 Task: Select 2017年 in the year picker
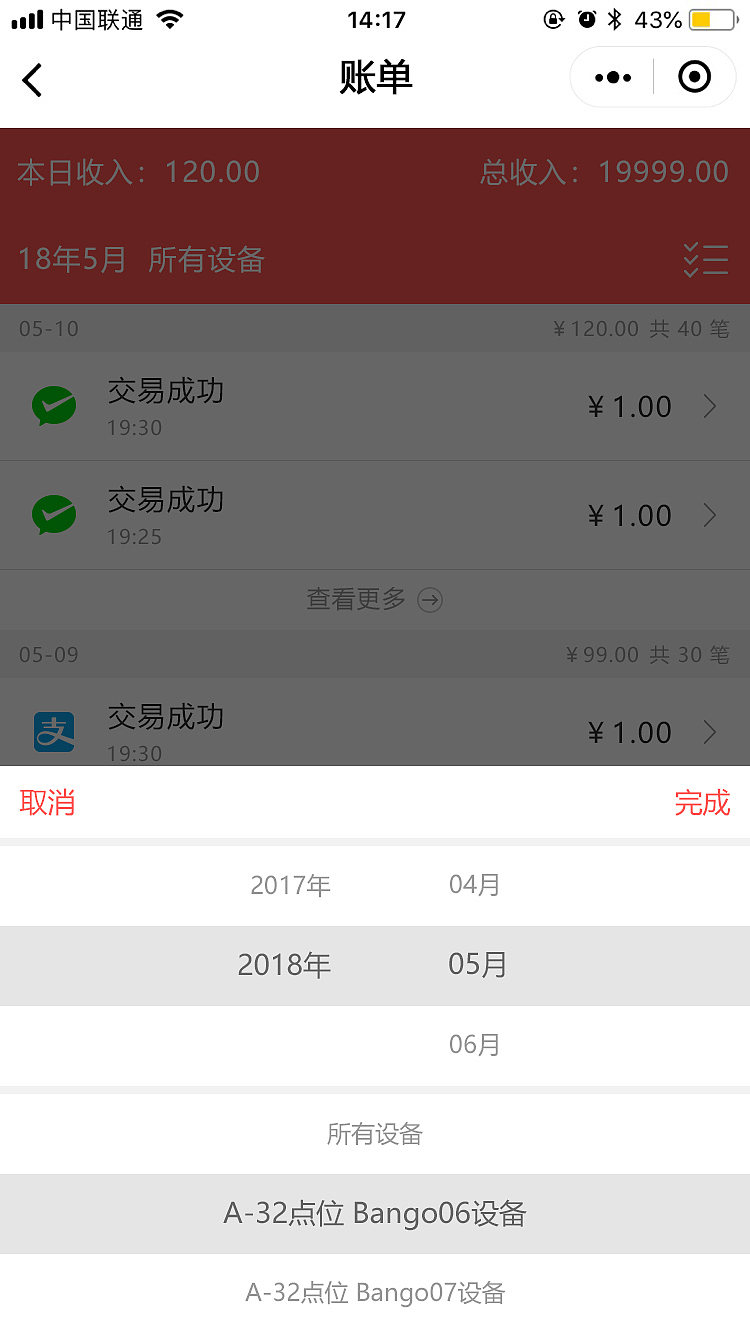coord(290,885)
